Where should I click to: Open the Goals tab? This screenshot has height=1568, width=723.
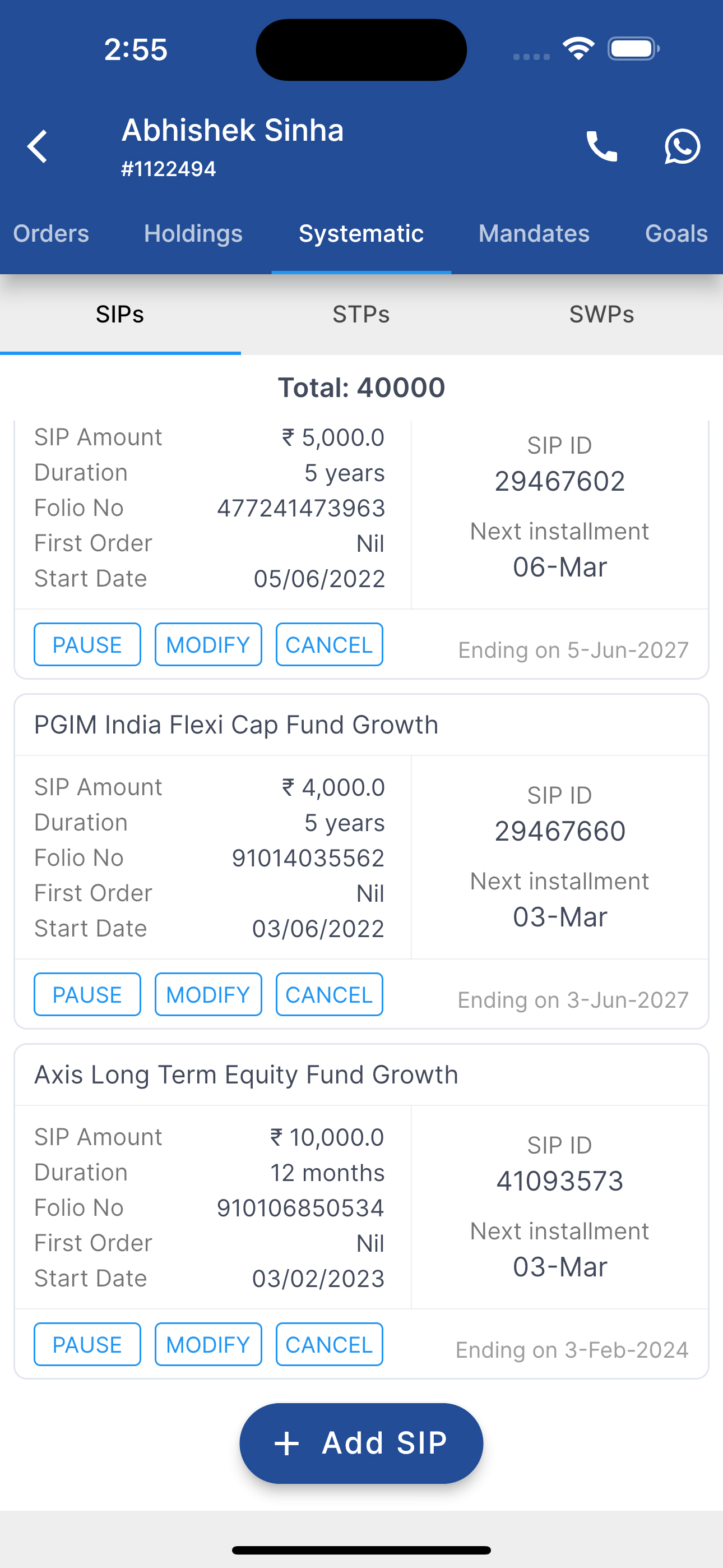(676, 234)
